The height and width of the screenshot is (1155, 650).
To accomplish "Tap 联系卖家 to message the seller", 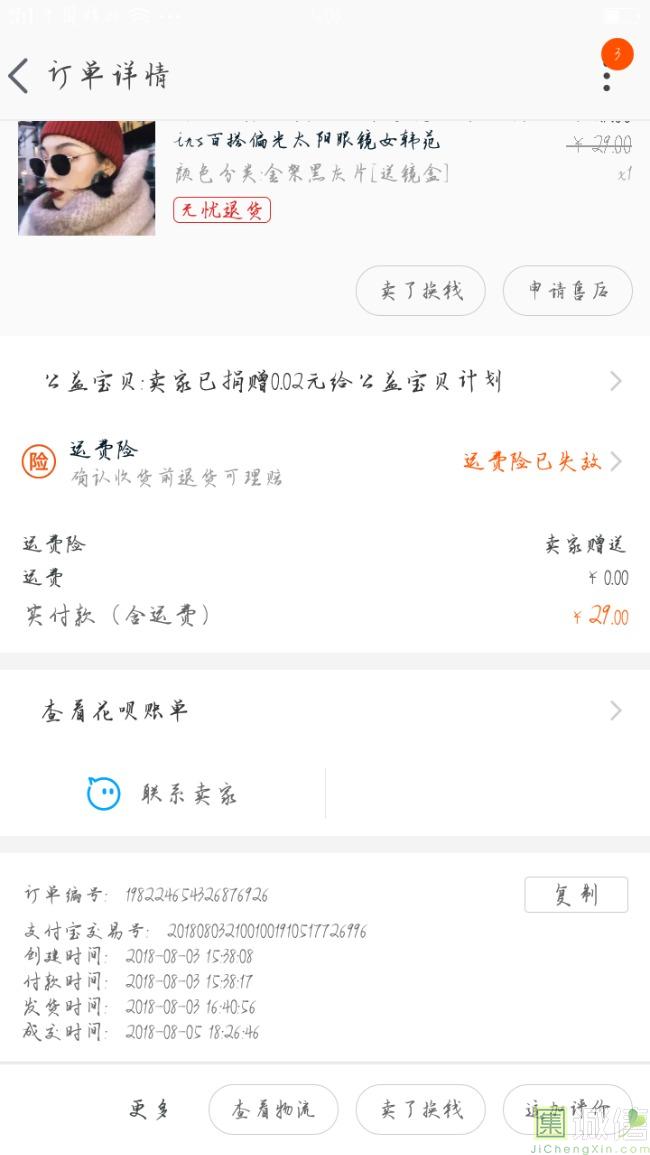I will 162,794.
